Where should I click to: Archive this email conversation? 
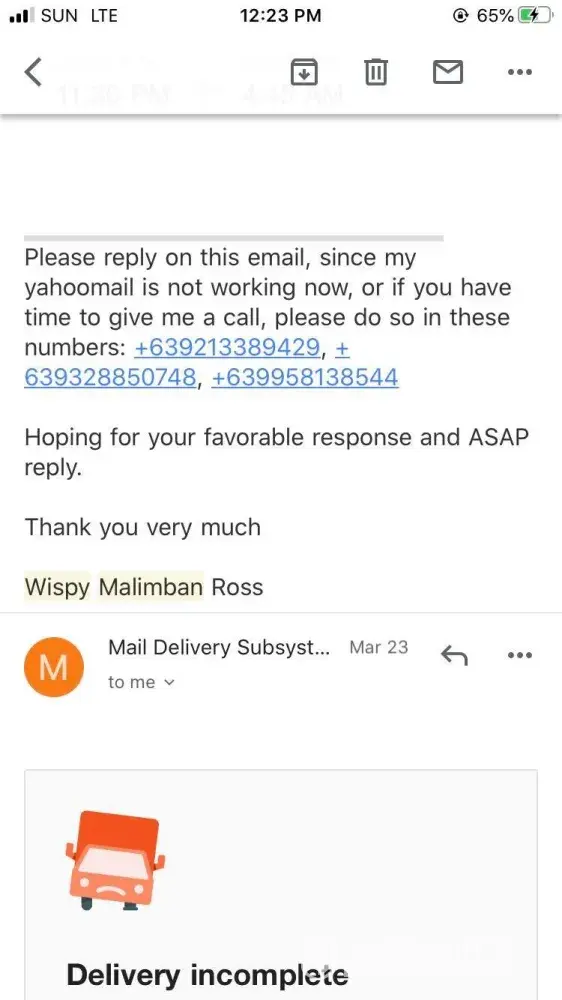[304, 71]
